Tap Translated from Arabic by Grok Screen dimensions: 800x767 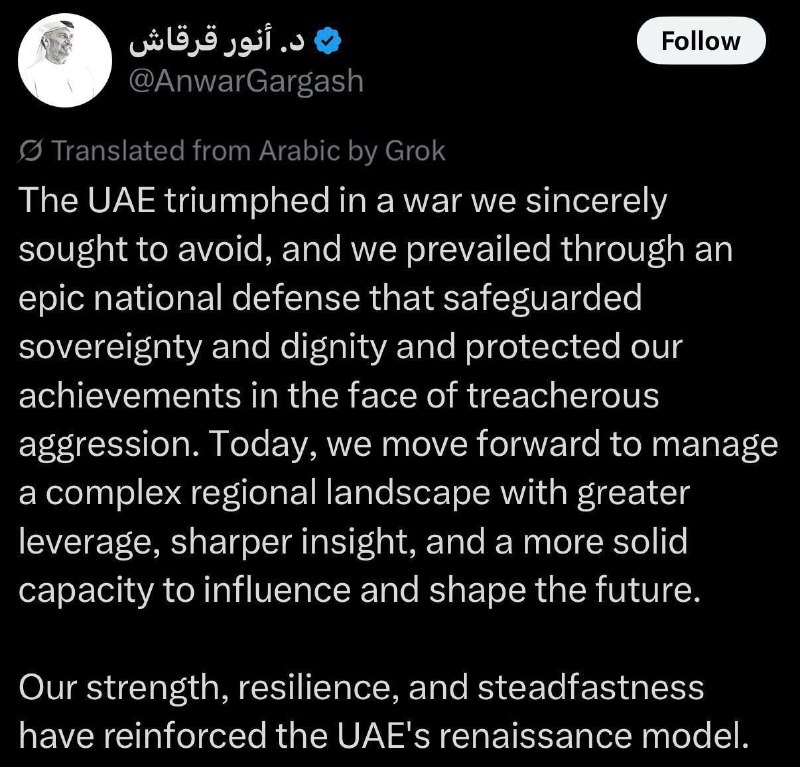(232, 151)
